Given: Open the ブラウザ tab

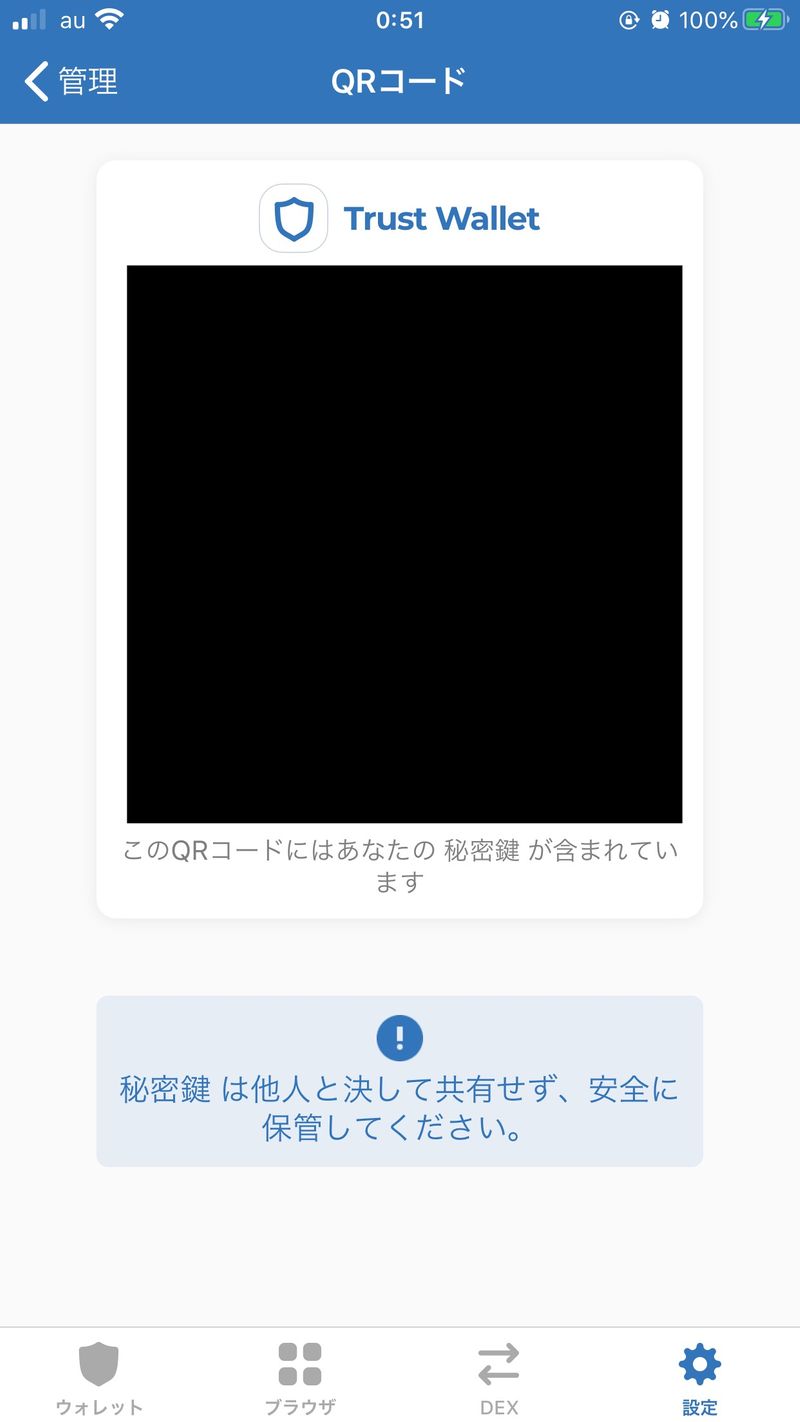Looking at the screenshot, I should (299, 1378).
